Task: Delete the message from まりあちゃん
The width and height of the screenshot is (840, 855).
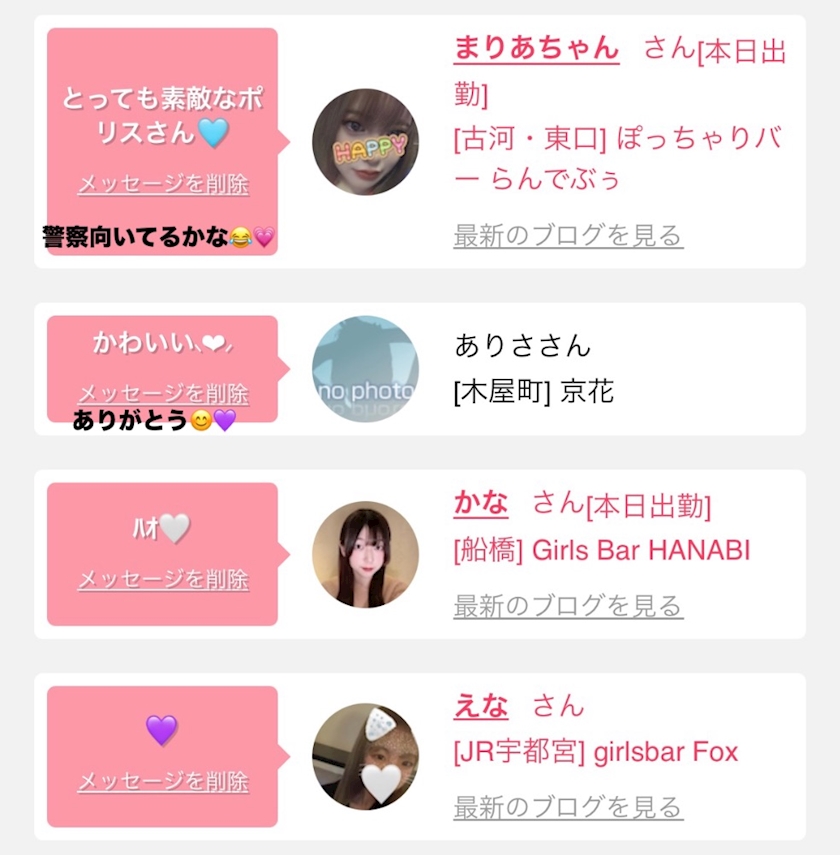Action: click(163, 184)
